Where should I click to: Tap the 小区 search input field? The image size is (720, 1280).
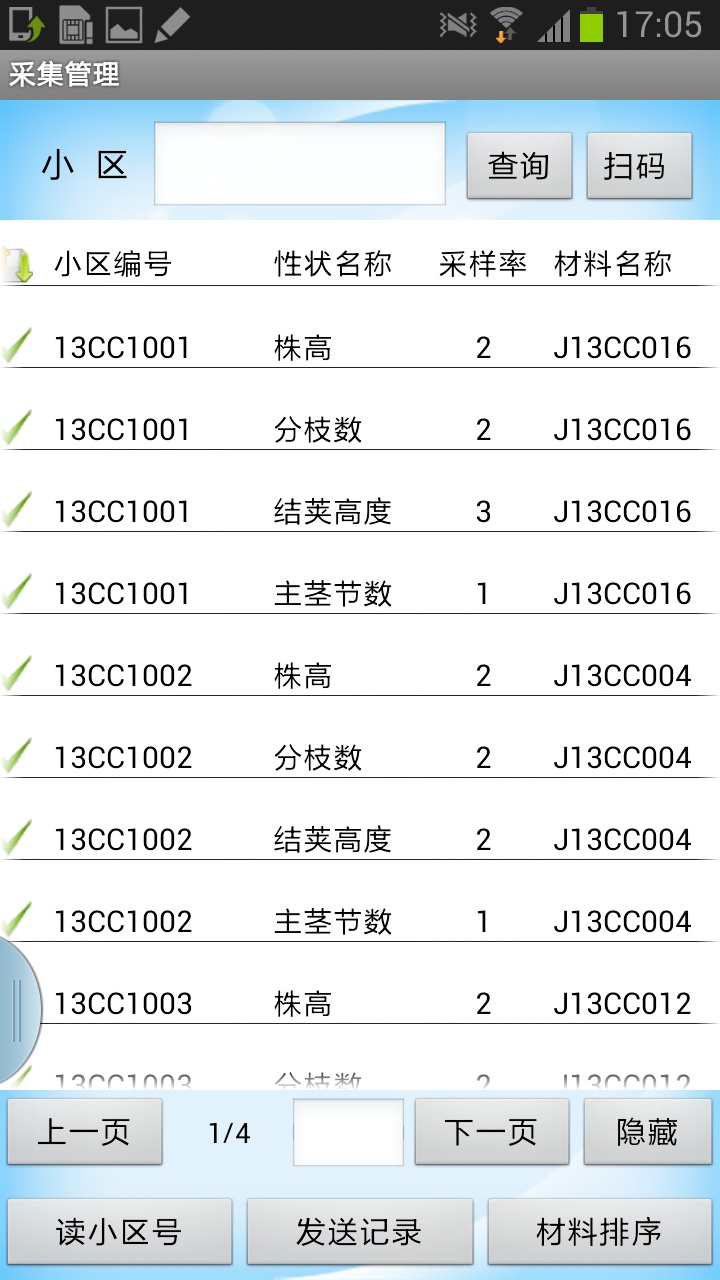click(x=299, y=164)
